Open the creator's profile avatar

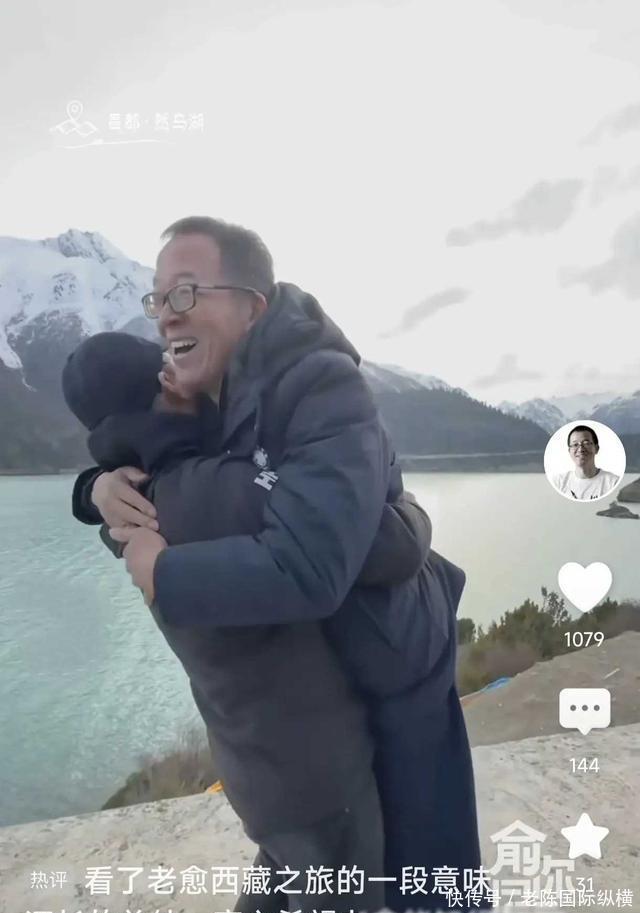click(x=584, y=460)
